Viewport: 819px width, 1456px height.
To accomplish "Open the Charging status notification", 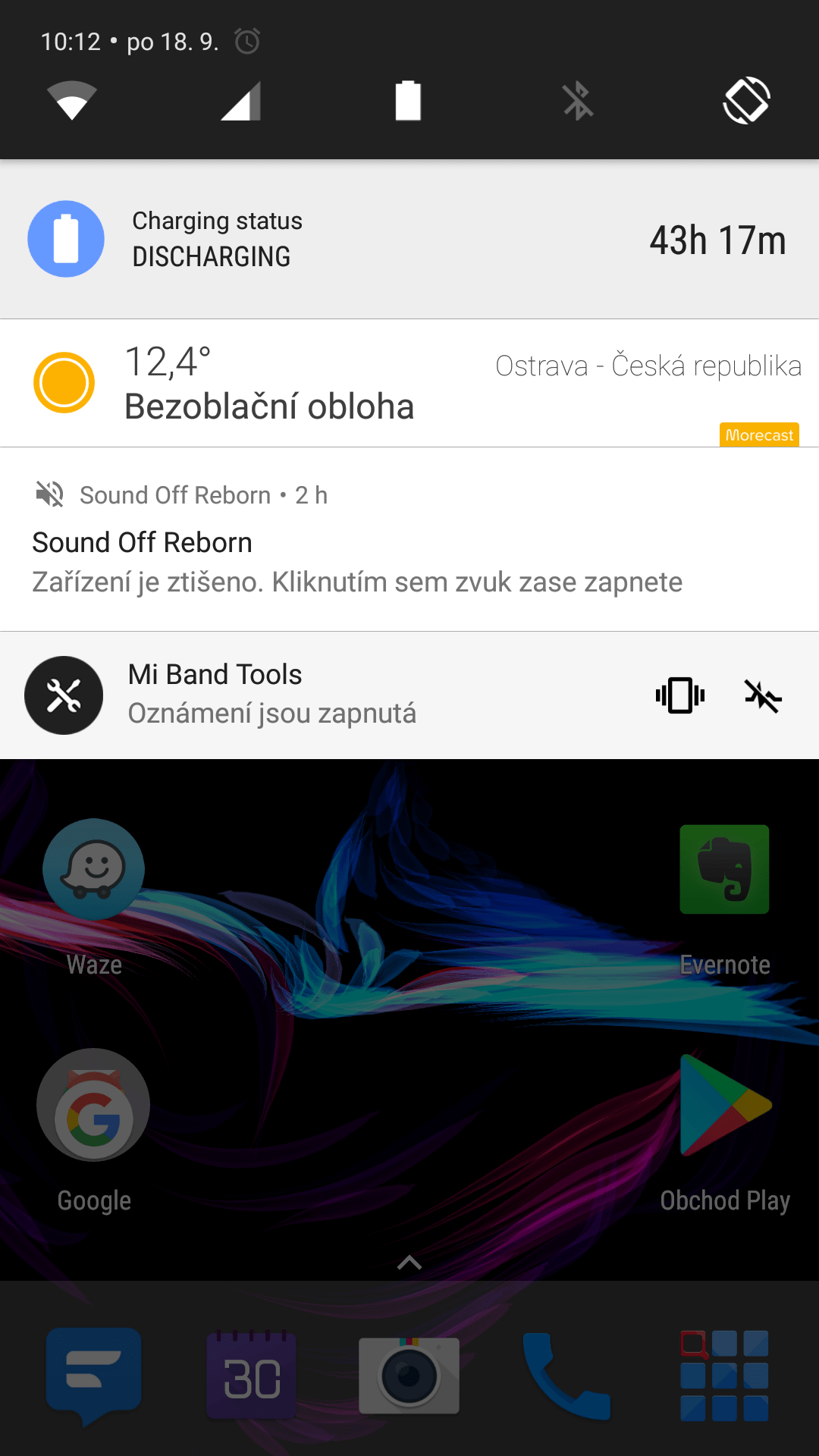I will click(409, 239).
